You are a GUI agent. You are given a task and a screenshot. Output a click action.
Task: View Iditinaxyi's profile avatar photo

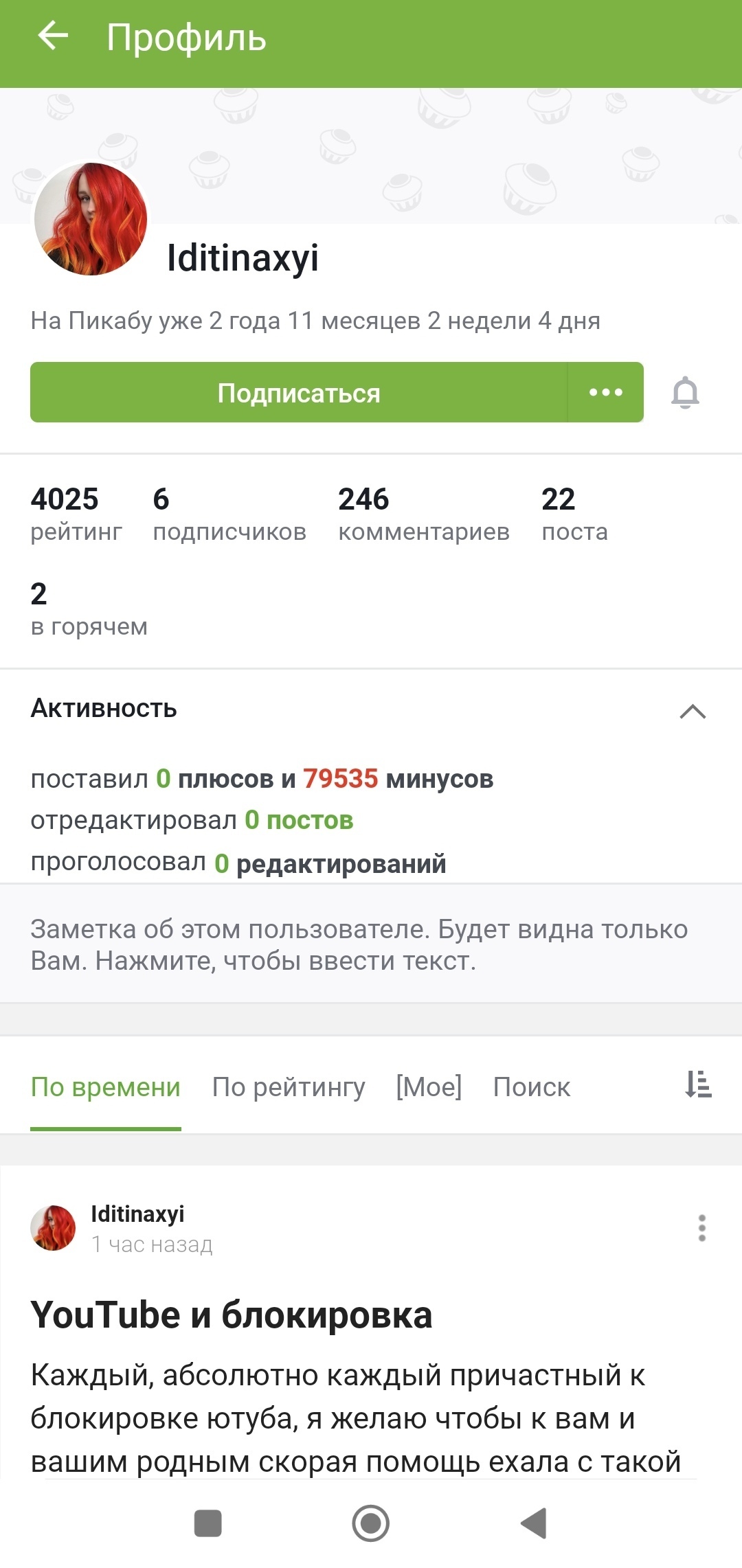(x=91, y=219)
